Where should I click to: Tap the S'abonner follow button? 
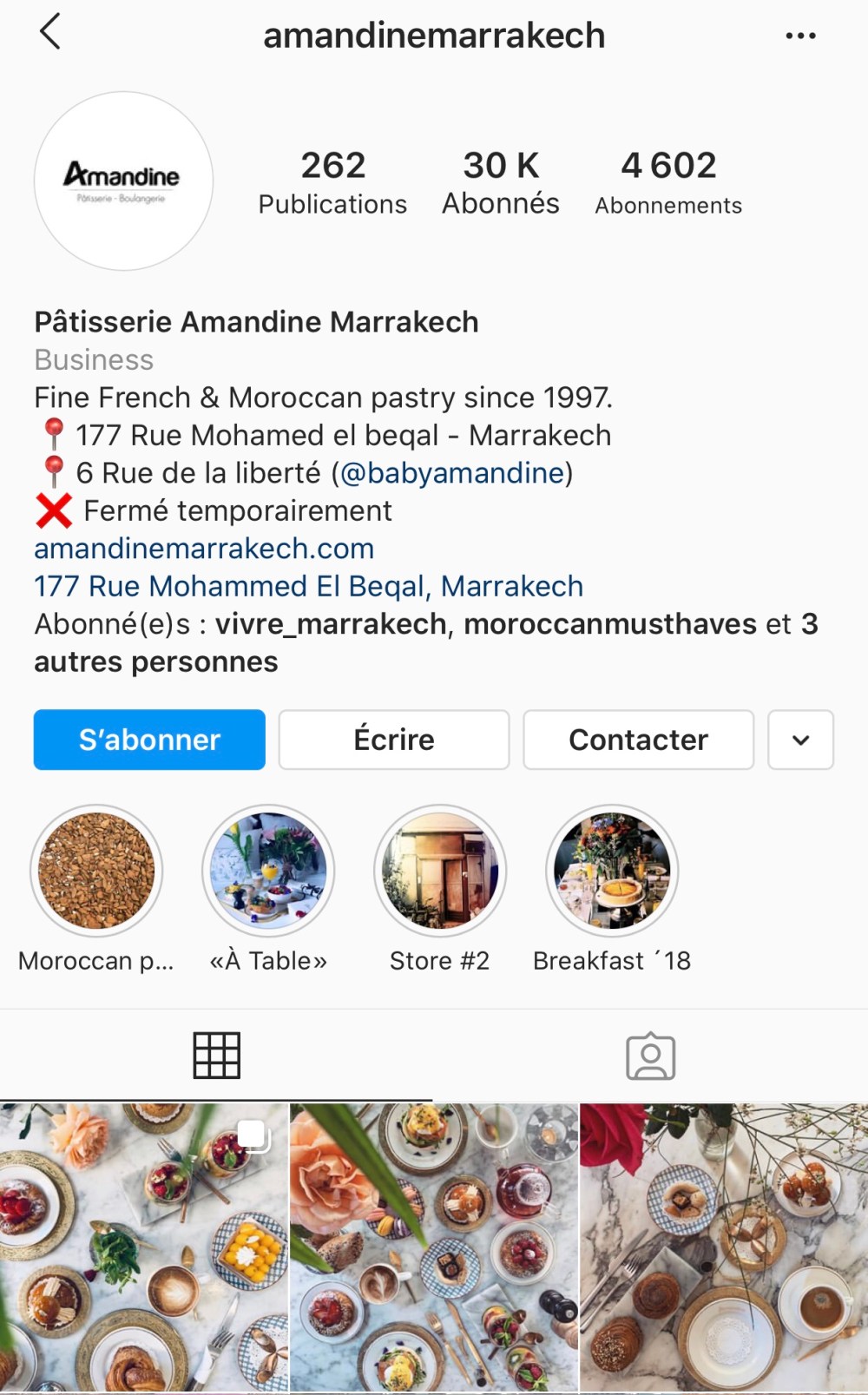(x=149, y=740)
